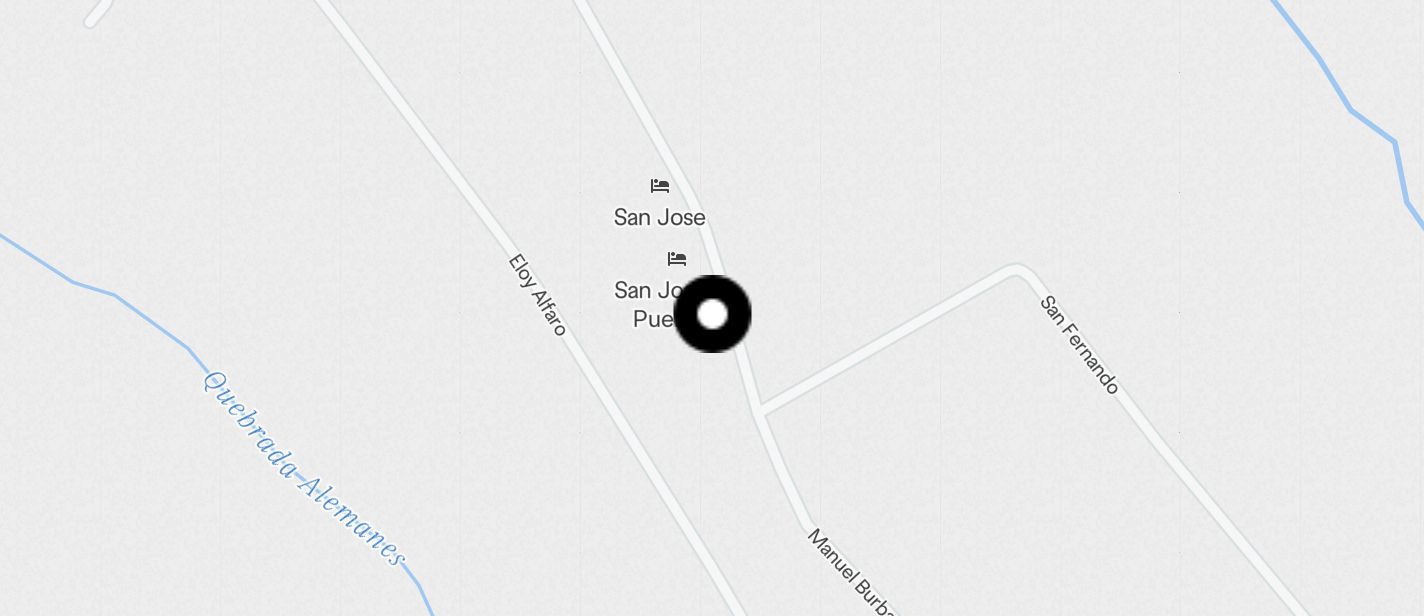Open the San Jose hotel marker

tap(659, 186)
